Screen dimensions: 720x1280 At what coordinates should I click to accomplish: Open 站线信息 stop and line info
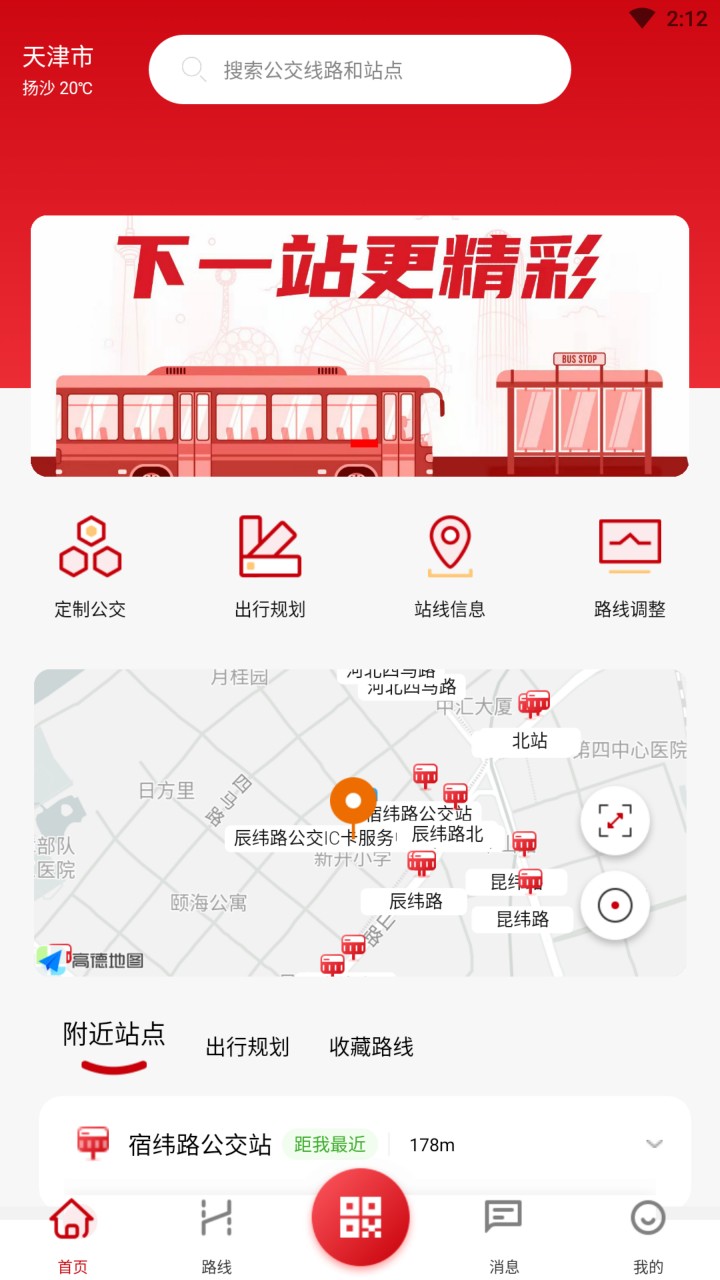click(x=450, y=566)
